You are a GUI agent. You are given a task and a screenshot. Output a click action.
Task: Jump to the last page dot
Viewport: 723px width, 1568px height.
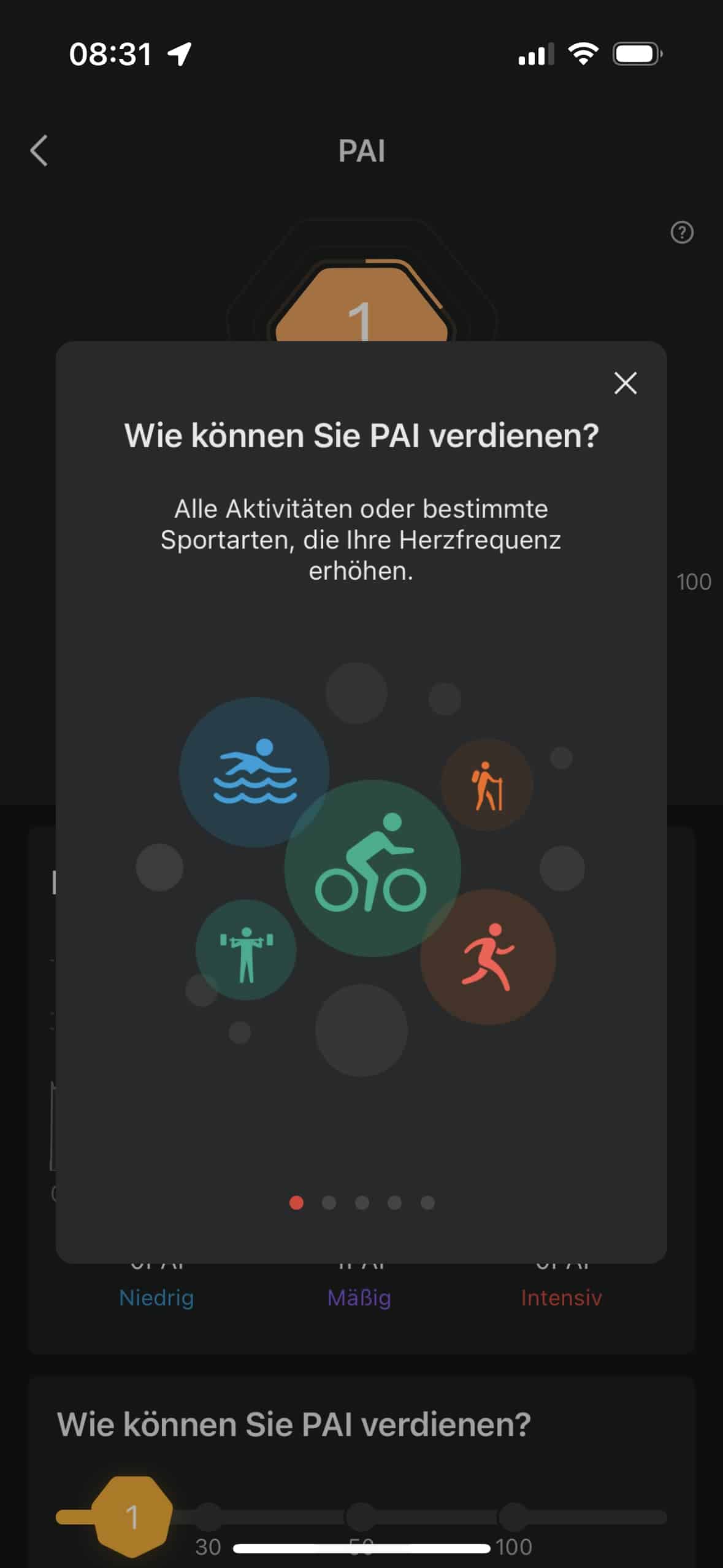(427, 1203)
